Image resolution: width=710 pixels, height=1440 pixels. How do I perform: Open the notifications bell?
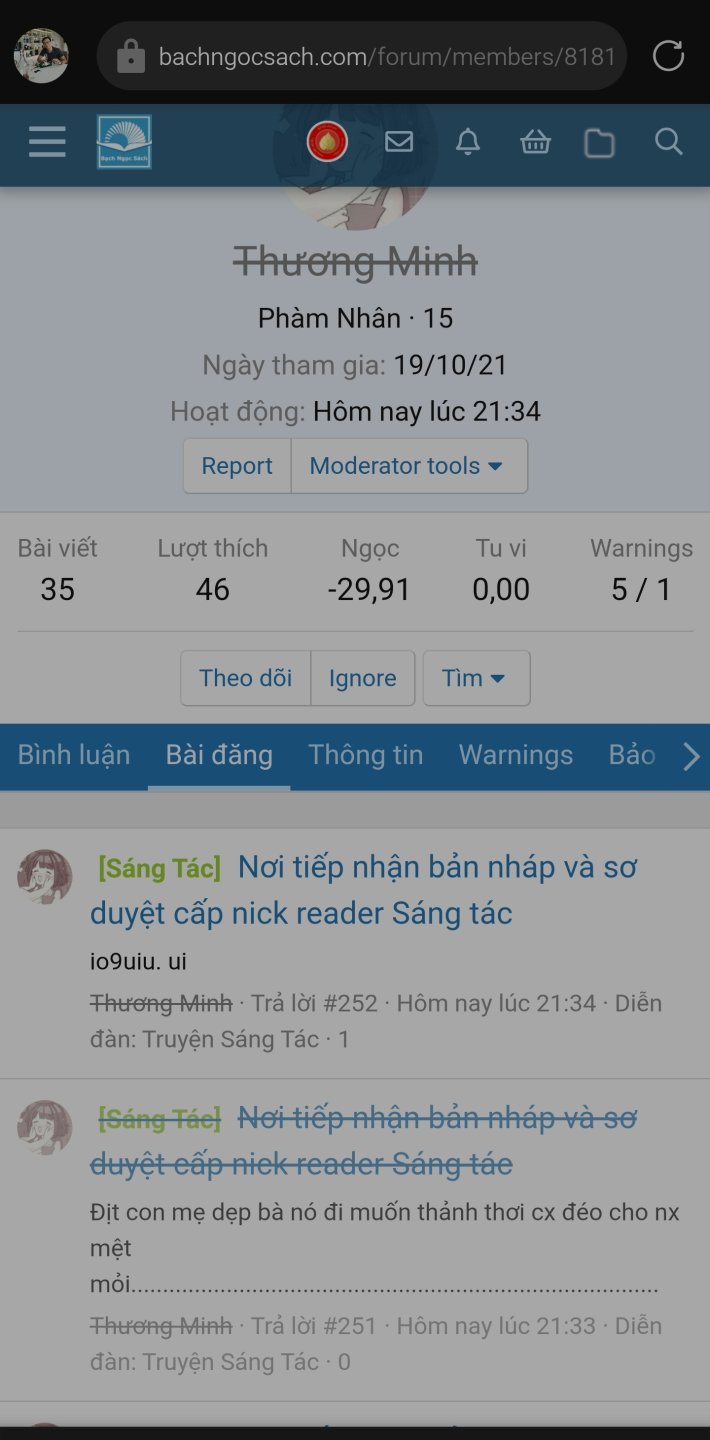pyautogui.click(x=468, y=142)
